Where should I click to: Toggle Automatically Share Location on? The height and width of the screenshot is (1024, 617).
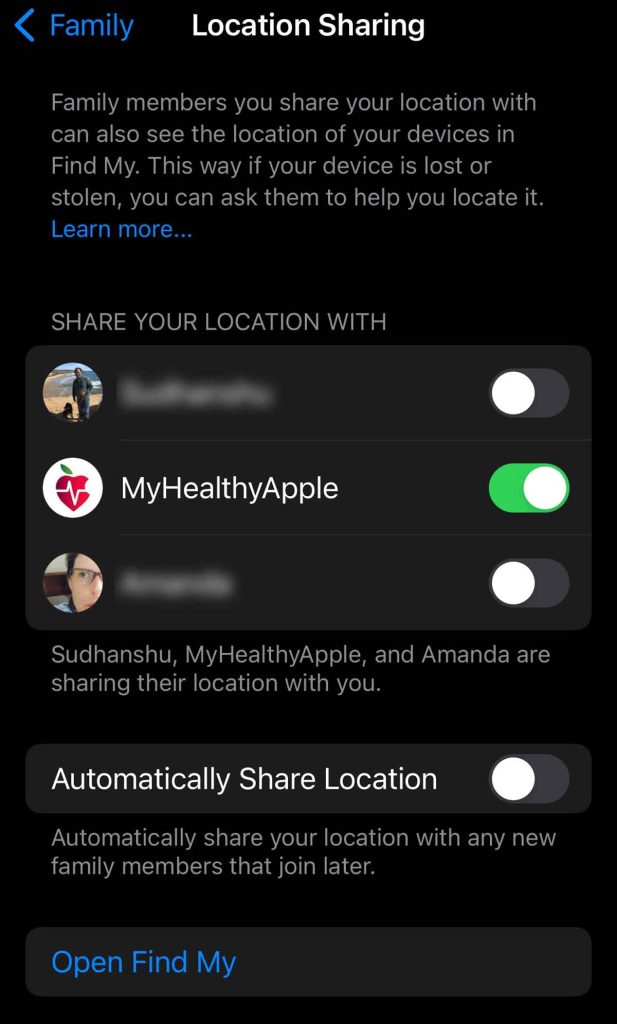pos(528,779)
